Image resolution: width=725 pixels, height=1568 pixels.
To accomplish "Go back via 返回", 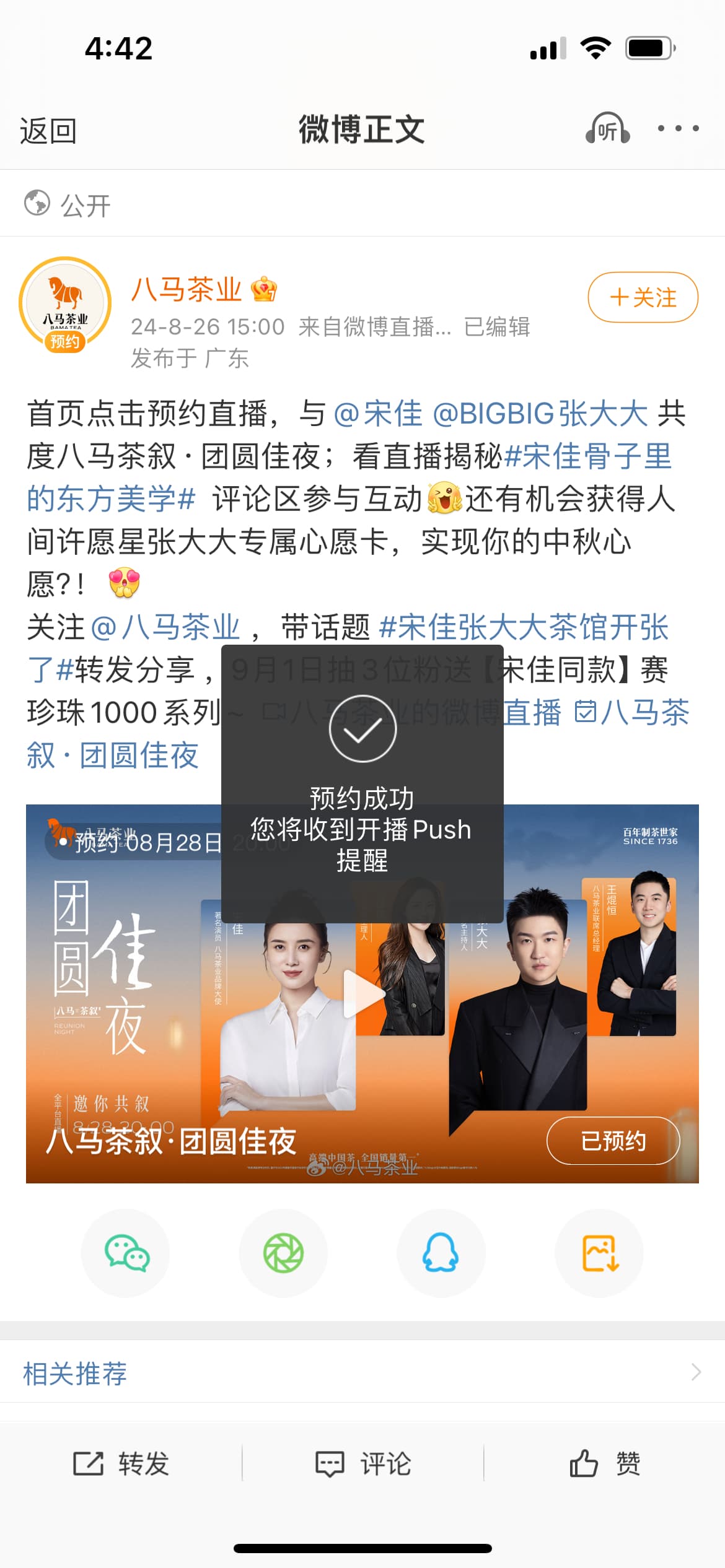I will [x=48, y=131].
